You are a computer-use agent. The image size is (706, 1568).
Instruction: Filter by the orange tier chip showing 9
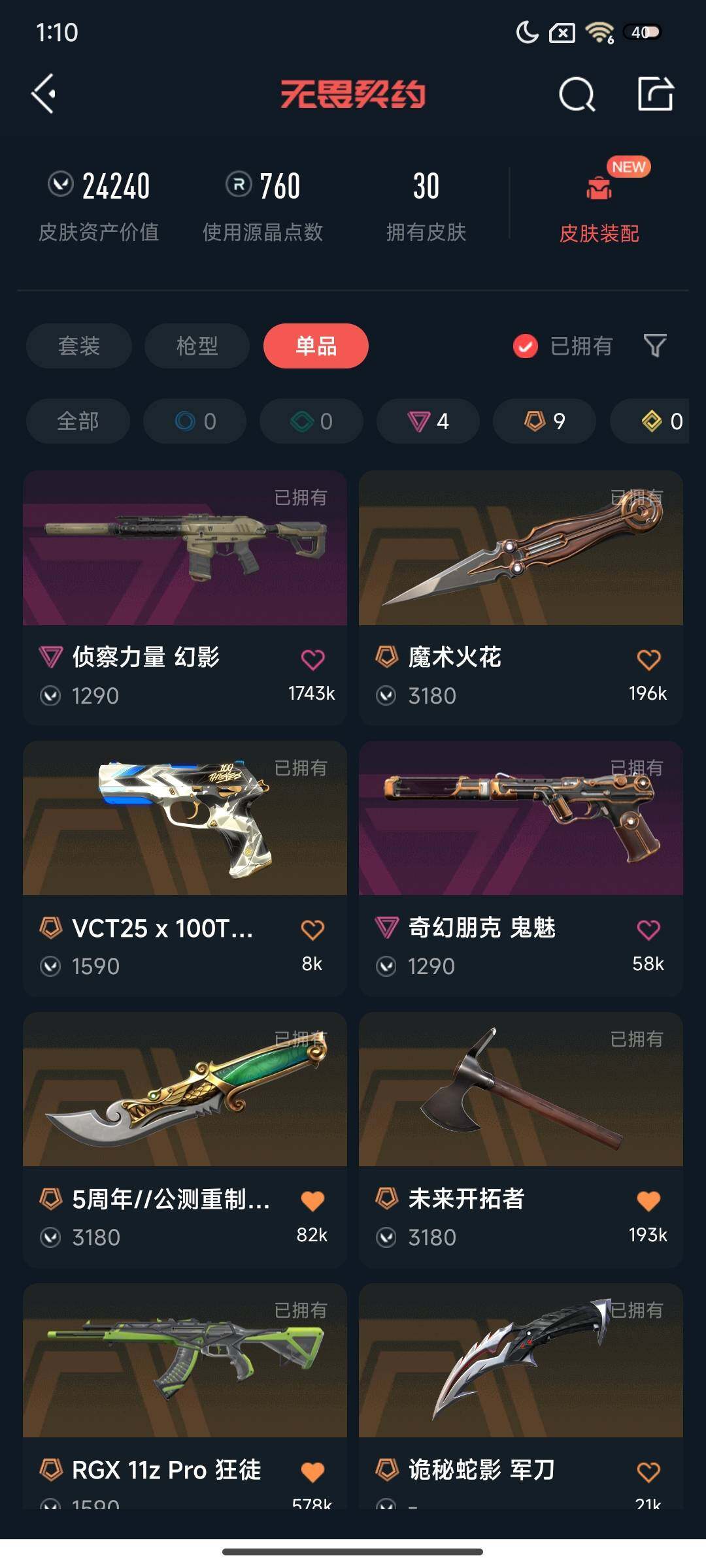tap(545, 421)
